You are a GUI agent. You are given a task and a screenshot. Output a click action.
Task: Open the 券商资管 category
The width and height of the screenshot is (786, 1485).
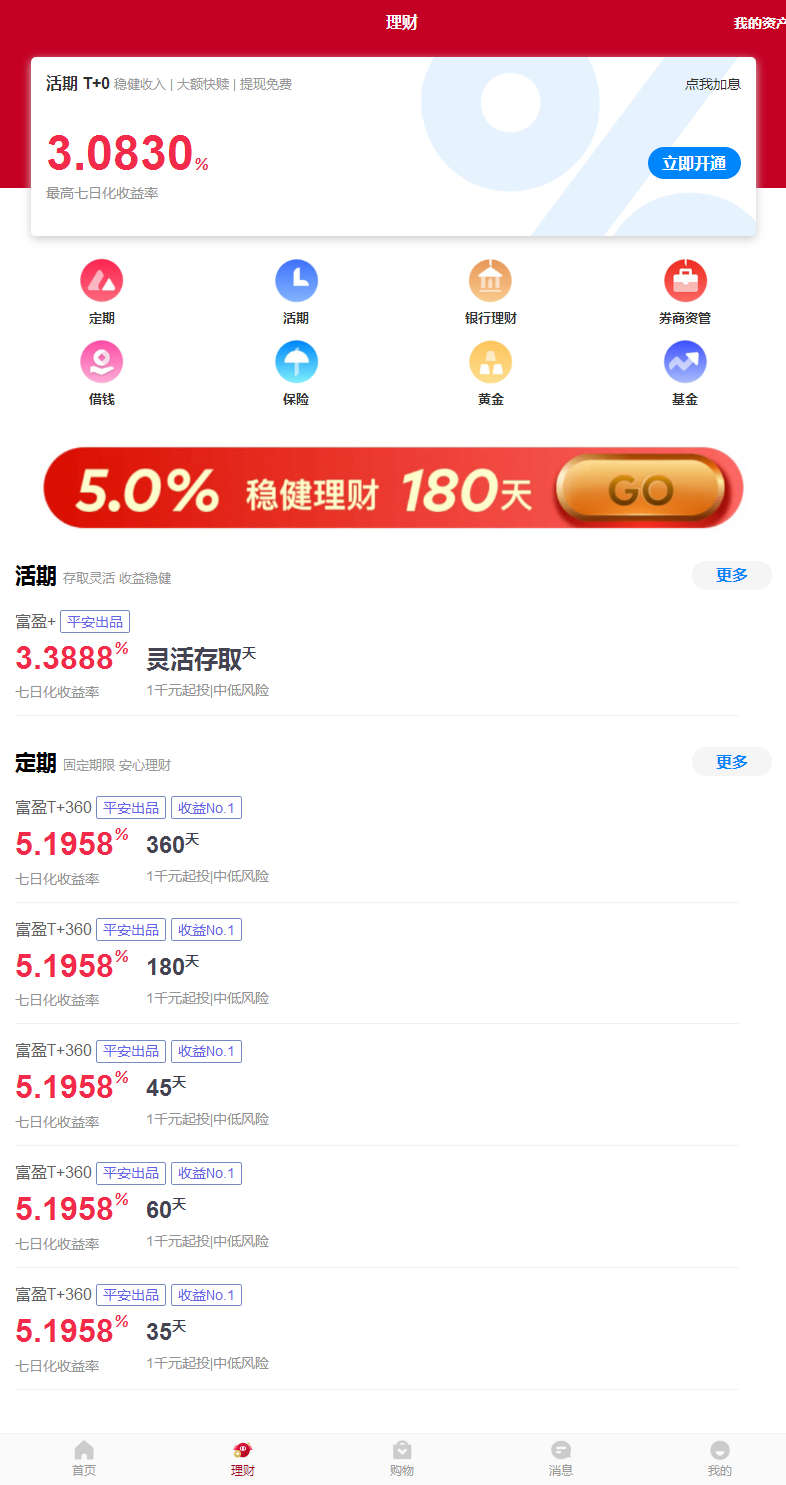click(x=685, y=291)
